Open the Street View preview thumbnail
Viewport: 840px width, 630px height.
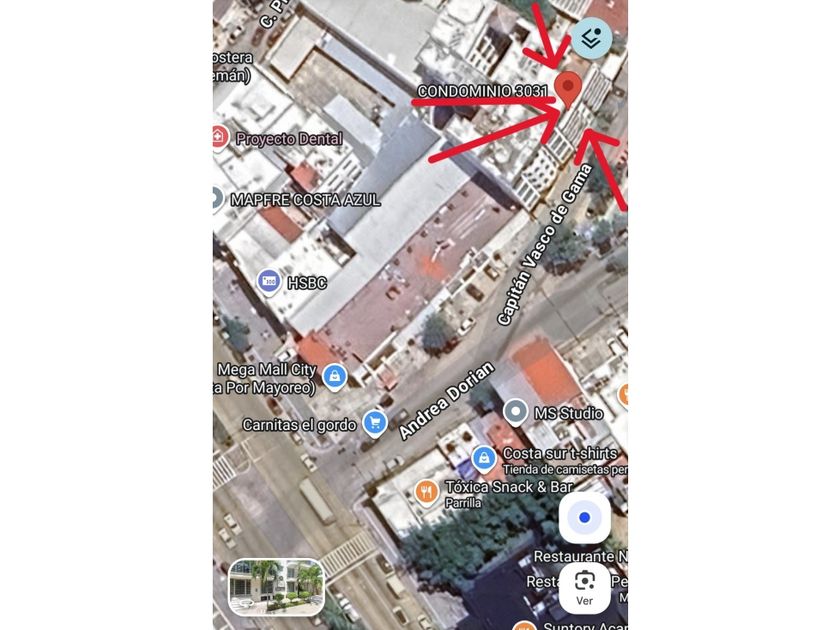pyautogui.click(x=276, y=585)
